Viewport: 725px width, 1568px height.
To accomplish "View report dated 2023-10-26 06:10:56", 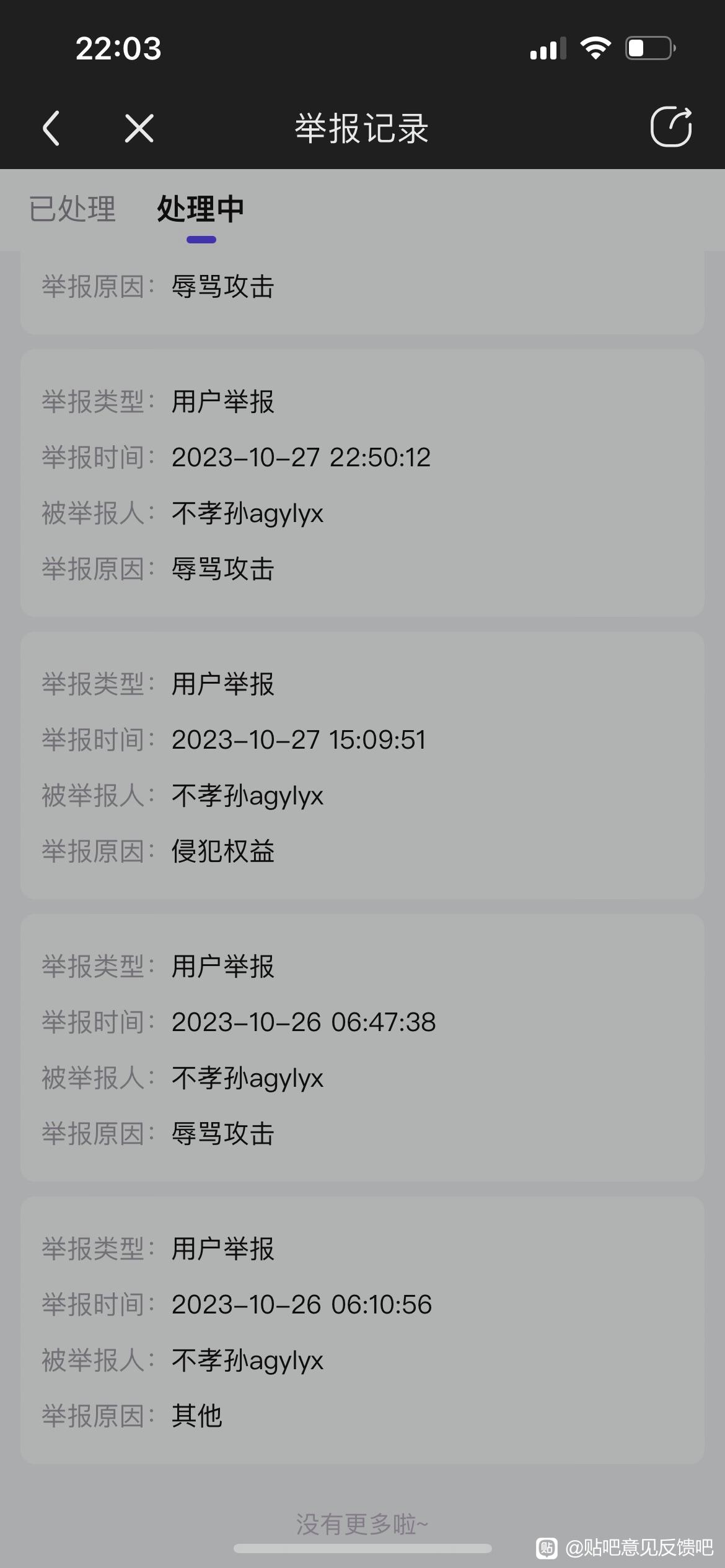I will 362,1330.
